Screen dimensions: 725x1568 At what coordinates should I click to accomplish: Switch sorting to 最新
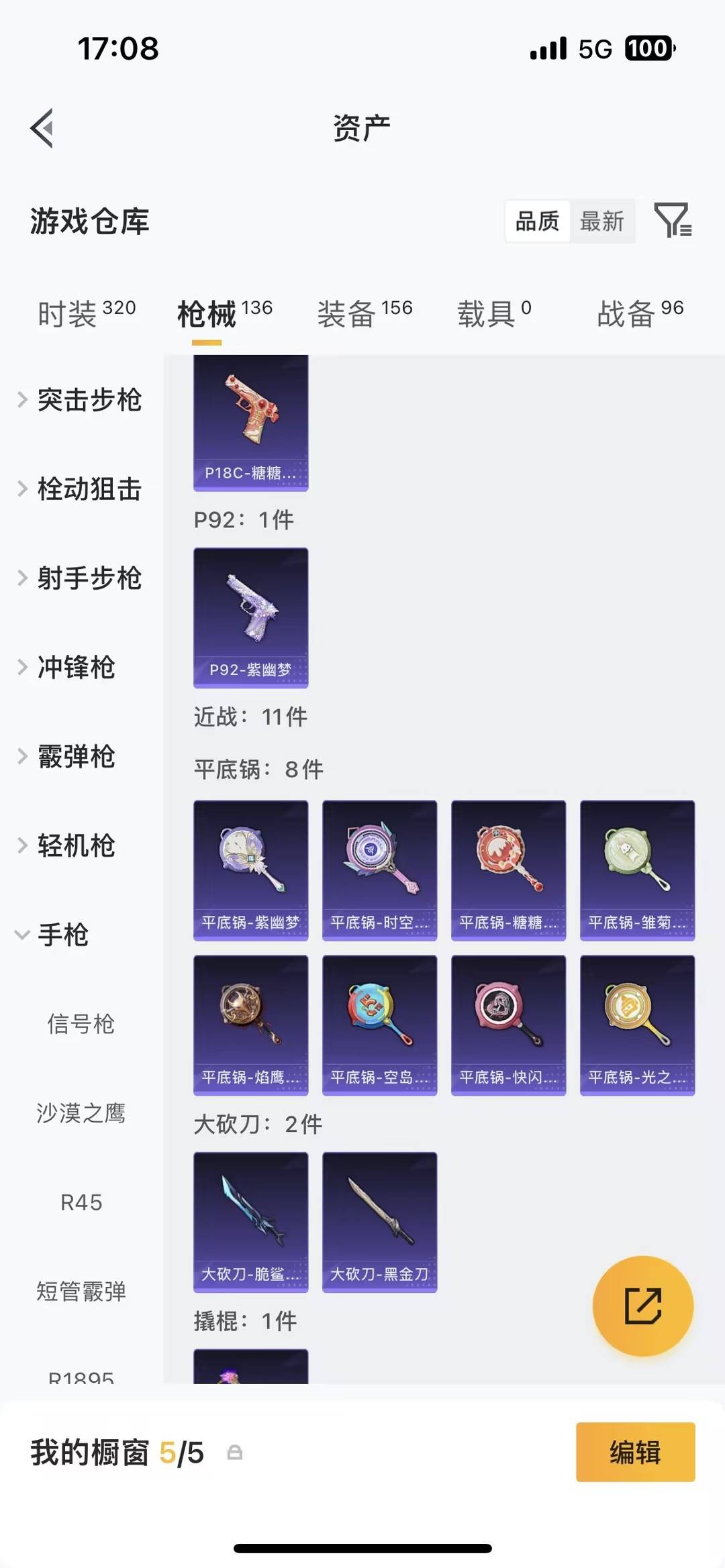(x=602, y=221)
